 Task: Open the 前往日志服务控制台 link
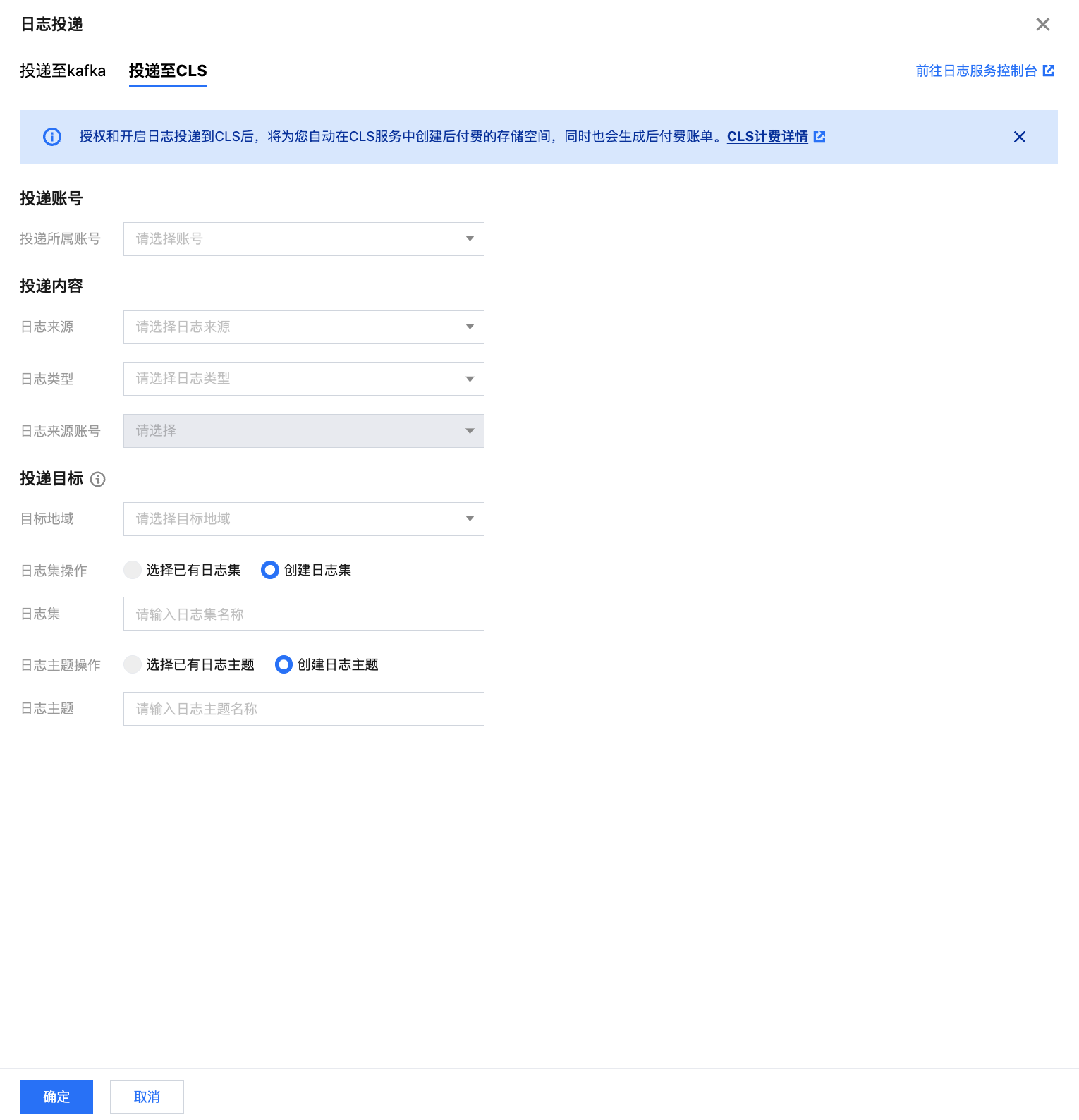tap(984, 71)
